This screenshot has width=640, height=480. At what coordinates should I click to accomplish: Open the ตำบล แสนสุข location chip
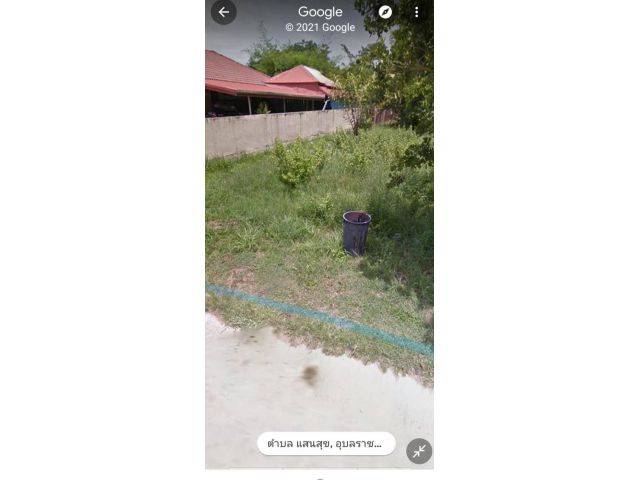326,443
